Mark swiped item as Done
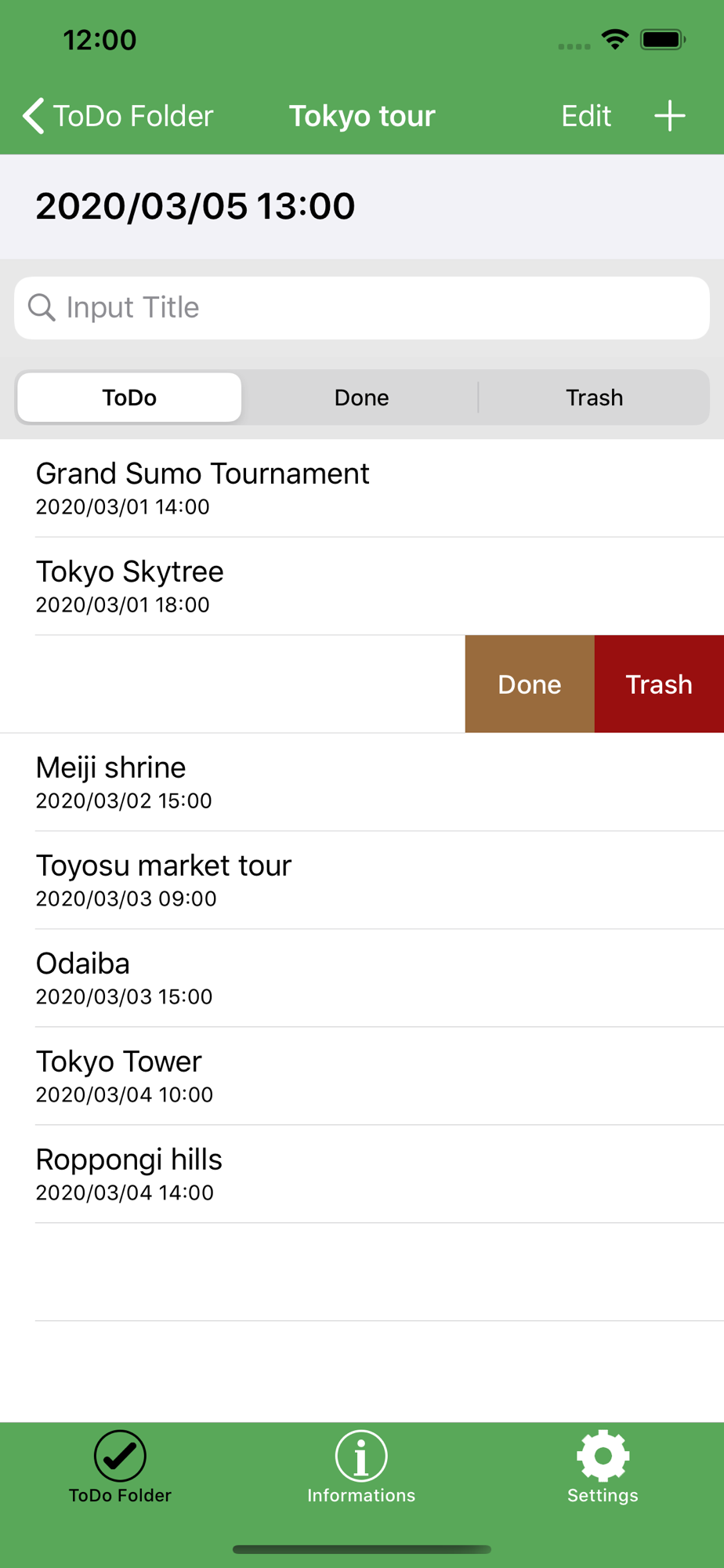This screenshot has width=724, height=1568. [530, 684]
